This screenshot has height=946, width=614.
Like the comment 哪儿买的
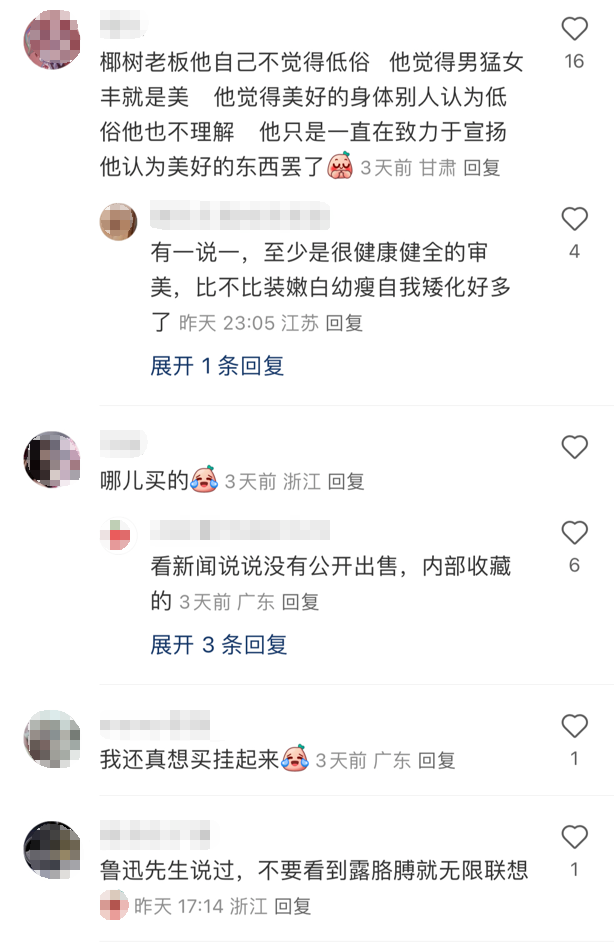click(x=574, y=448)
